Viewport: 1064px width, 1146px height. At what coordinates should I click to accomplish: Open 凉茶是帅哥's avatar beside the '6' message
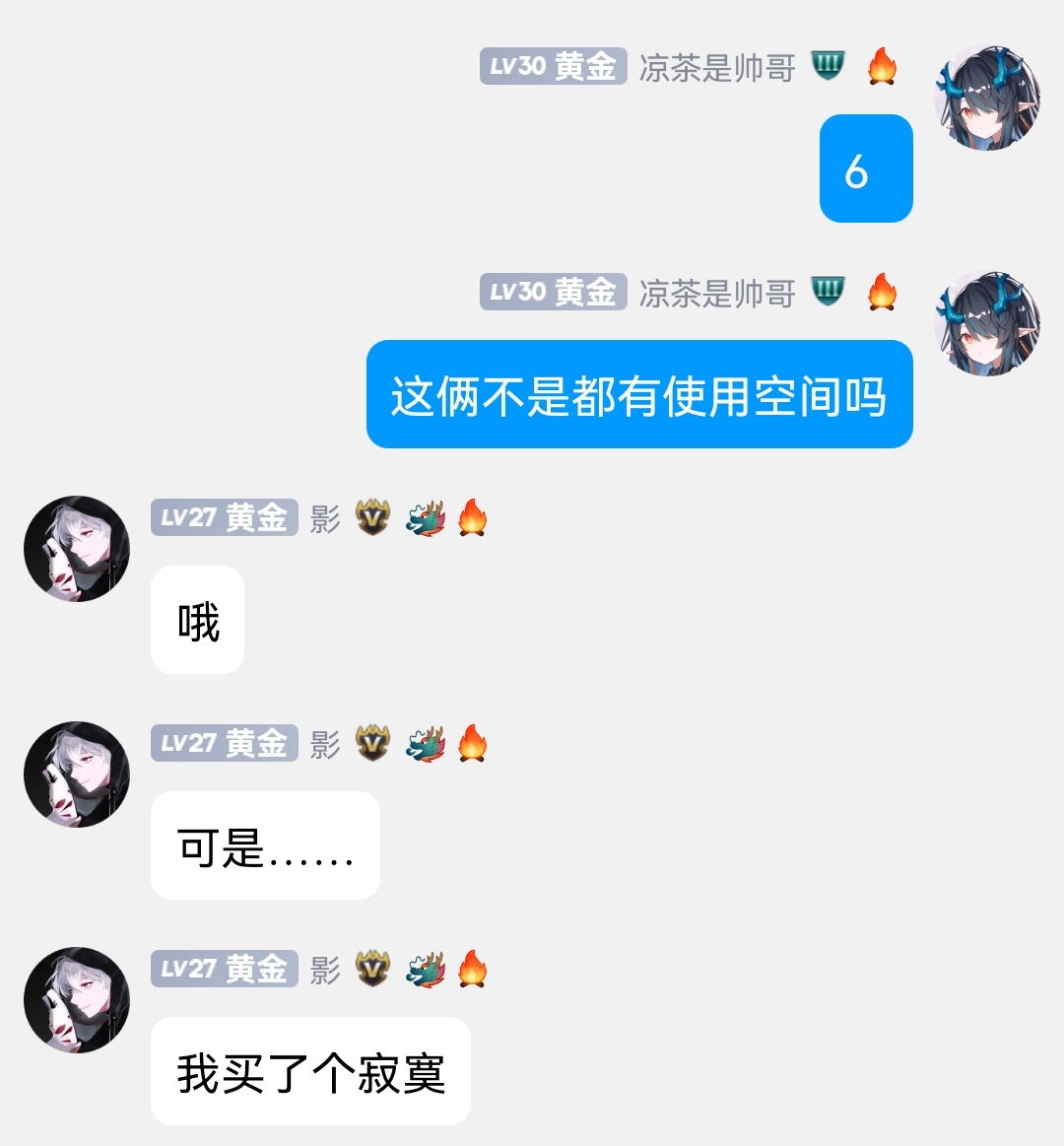pyautogui.click(x=987, y=98)
